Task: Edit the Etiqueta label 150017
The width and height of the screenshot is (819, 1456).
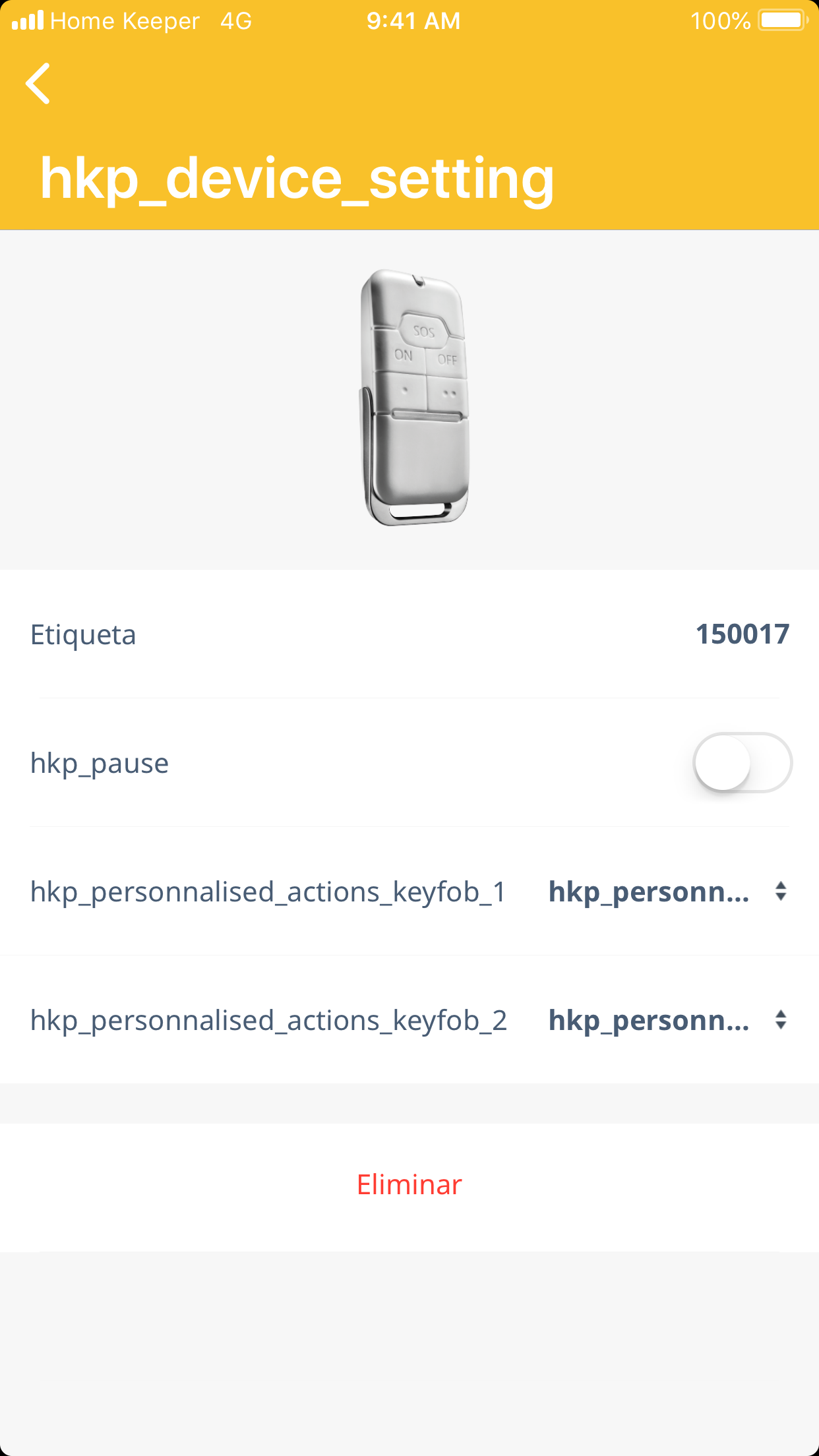Action: 742,634
